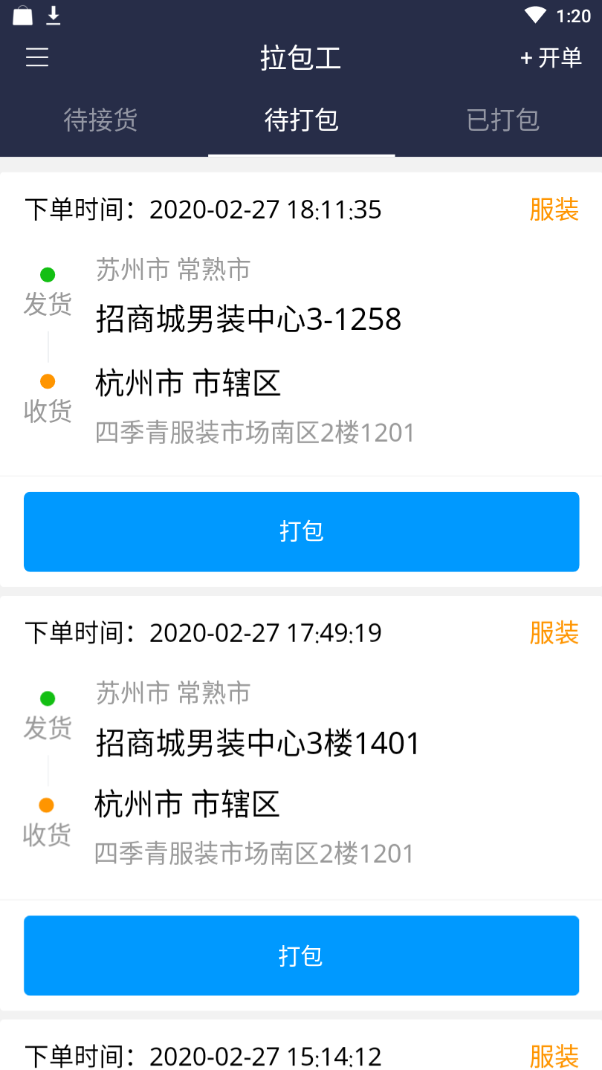Open the order placed at 15:14:12
This screenshot has height=1070, width=602.
301,1054
